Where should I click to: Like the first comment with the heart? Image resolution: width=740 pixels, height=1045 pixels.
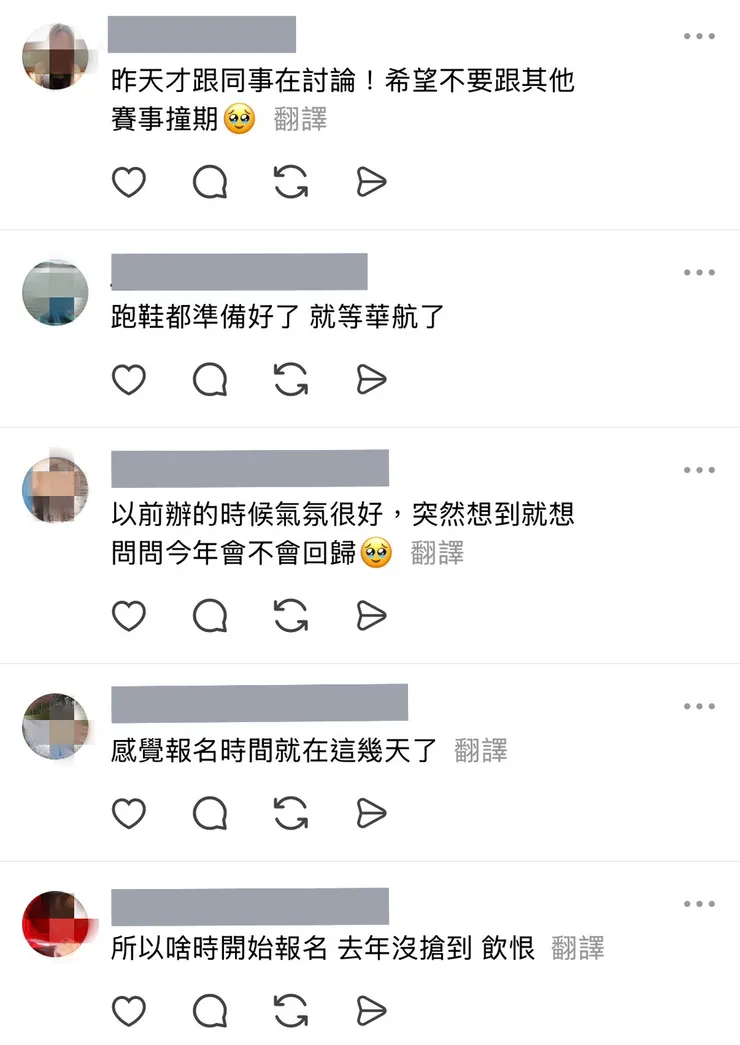129,183
